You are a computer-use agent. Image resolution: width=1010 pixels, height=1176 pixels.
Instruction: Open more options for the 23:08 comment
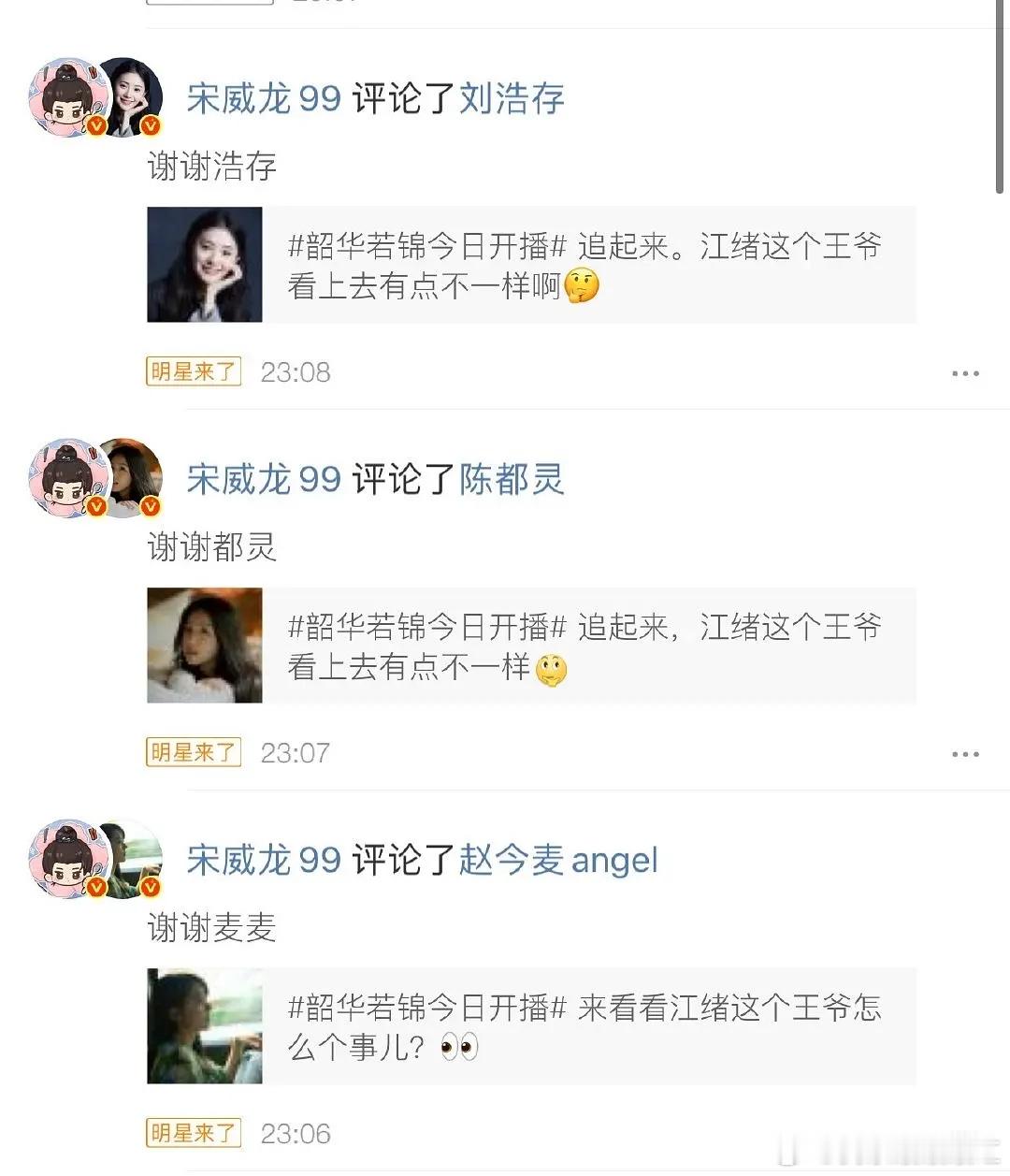pyautogui.click(x=965, y=373)
